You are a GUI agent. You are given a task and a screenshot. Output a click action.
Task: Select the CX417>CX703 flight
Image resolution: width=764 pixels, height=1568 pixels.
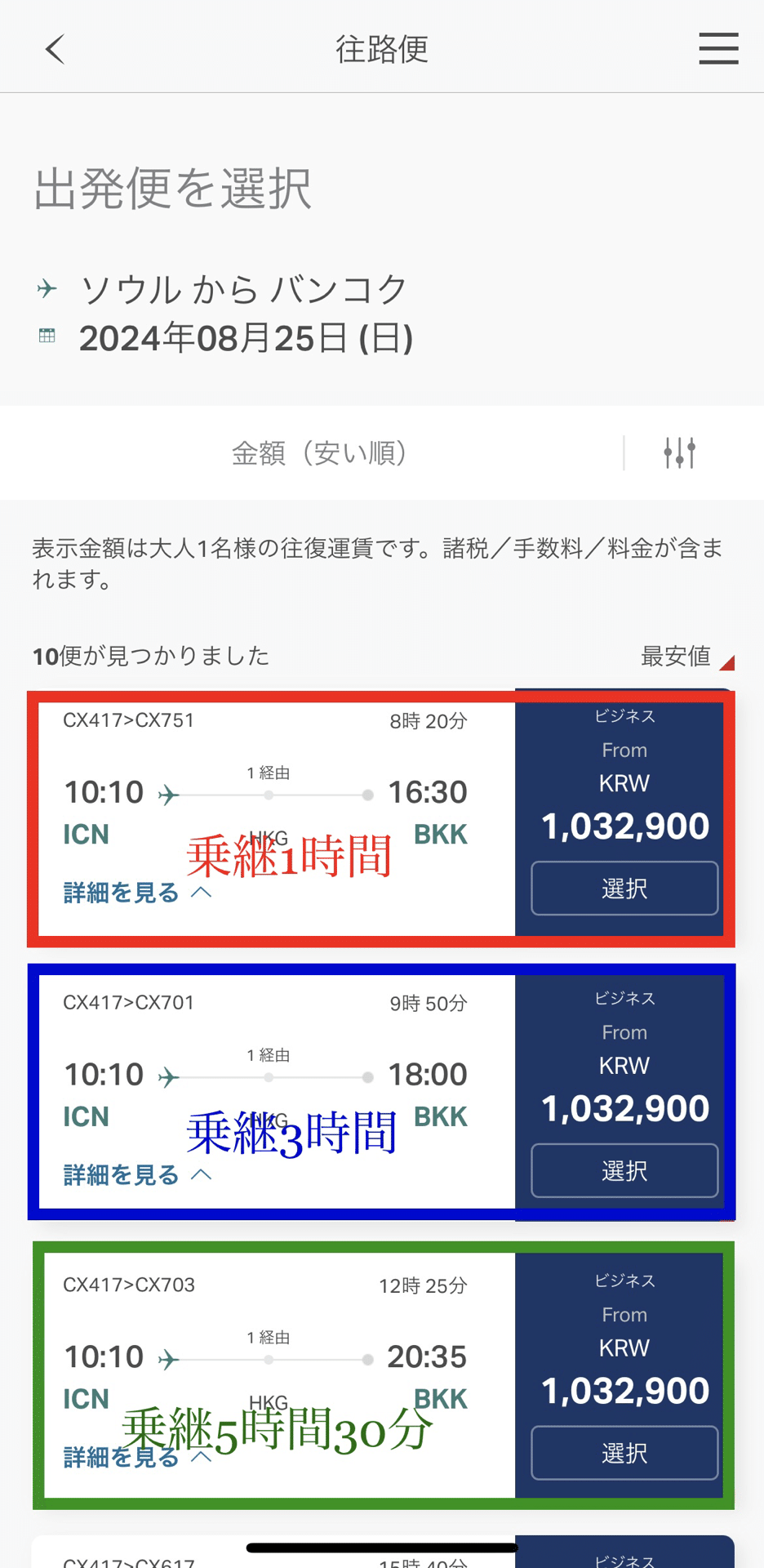point(624,1453)
